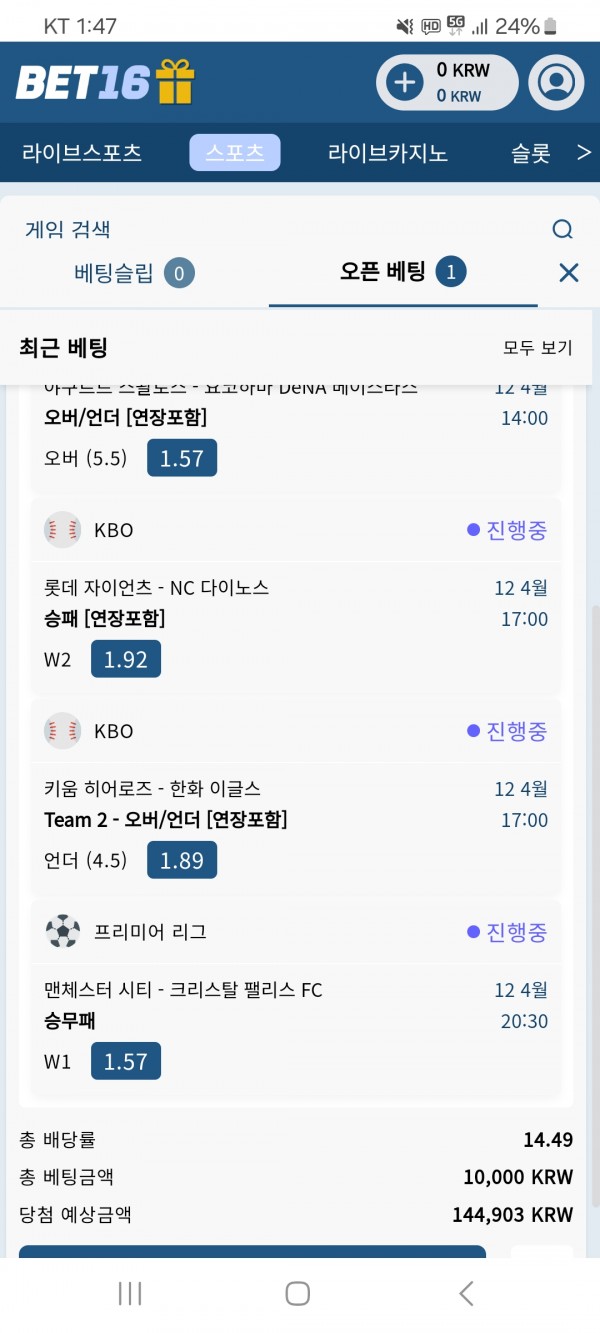Tap the arrow to show more categories
Viewport: 600px width, 1333px height.
point(584,153)
